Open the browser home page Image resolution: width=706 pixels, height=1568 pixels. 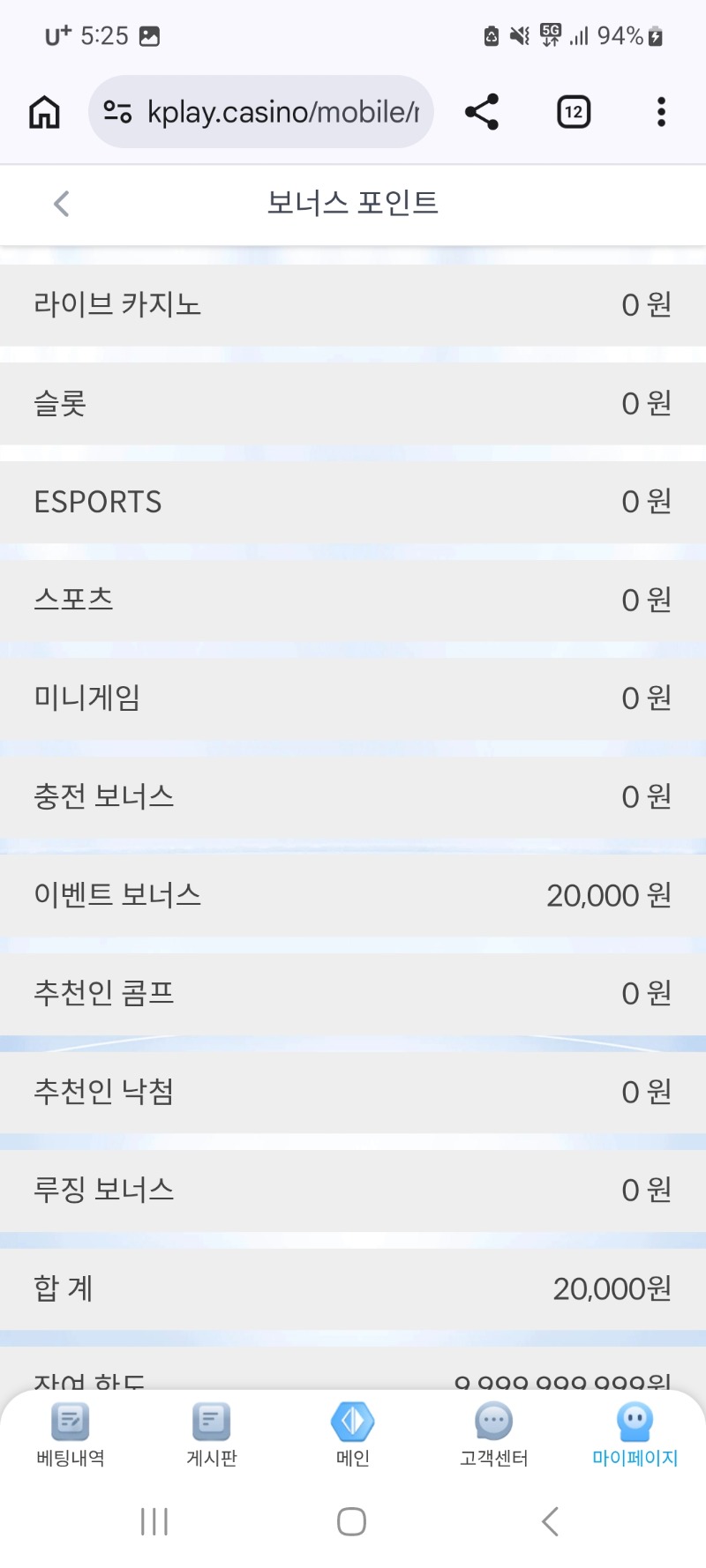(x=44, y=112)
